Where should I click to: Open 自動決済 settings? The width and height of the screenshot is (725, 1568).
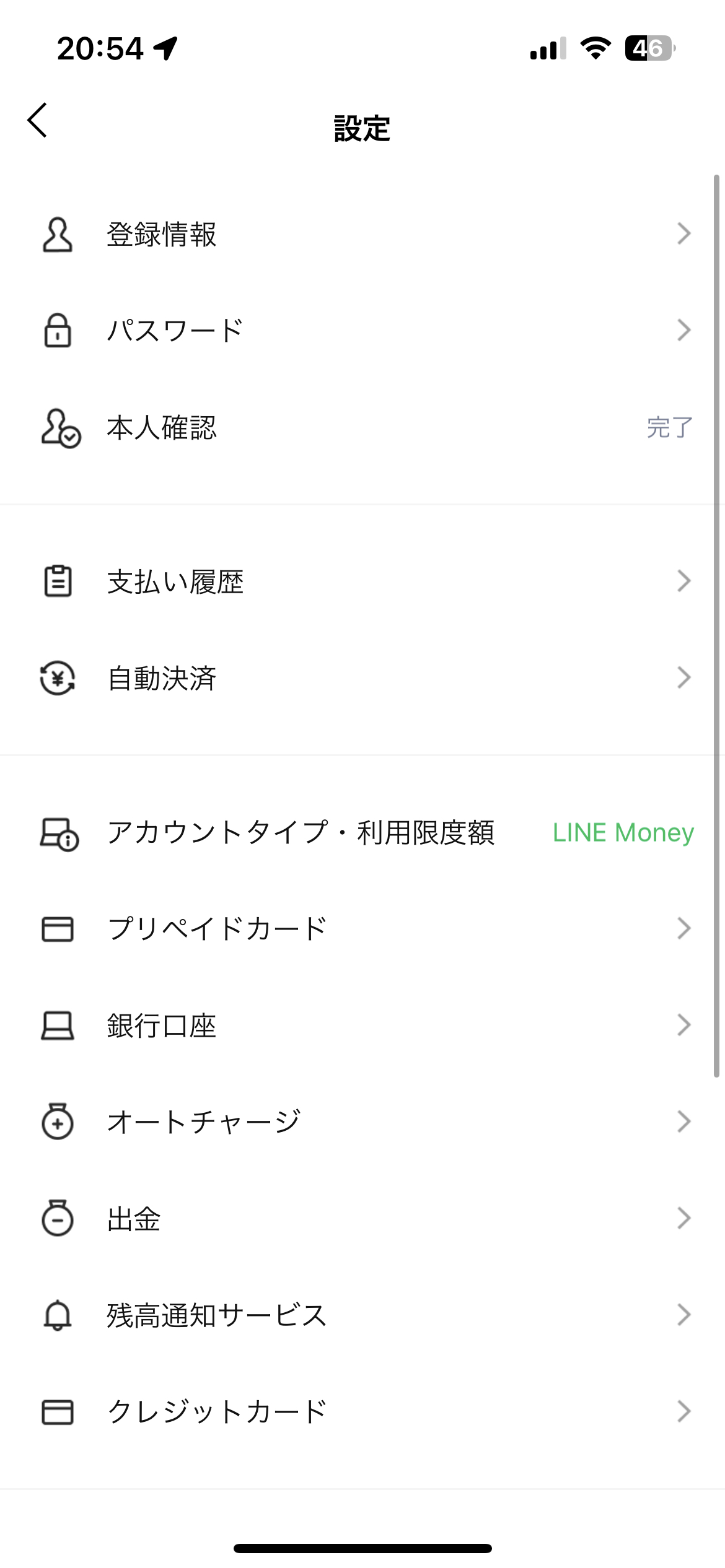tap(362, 678)
